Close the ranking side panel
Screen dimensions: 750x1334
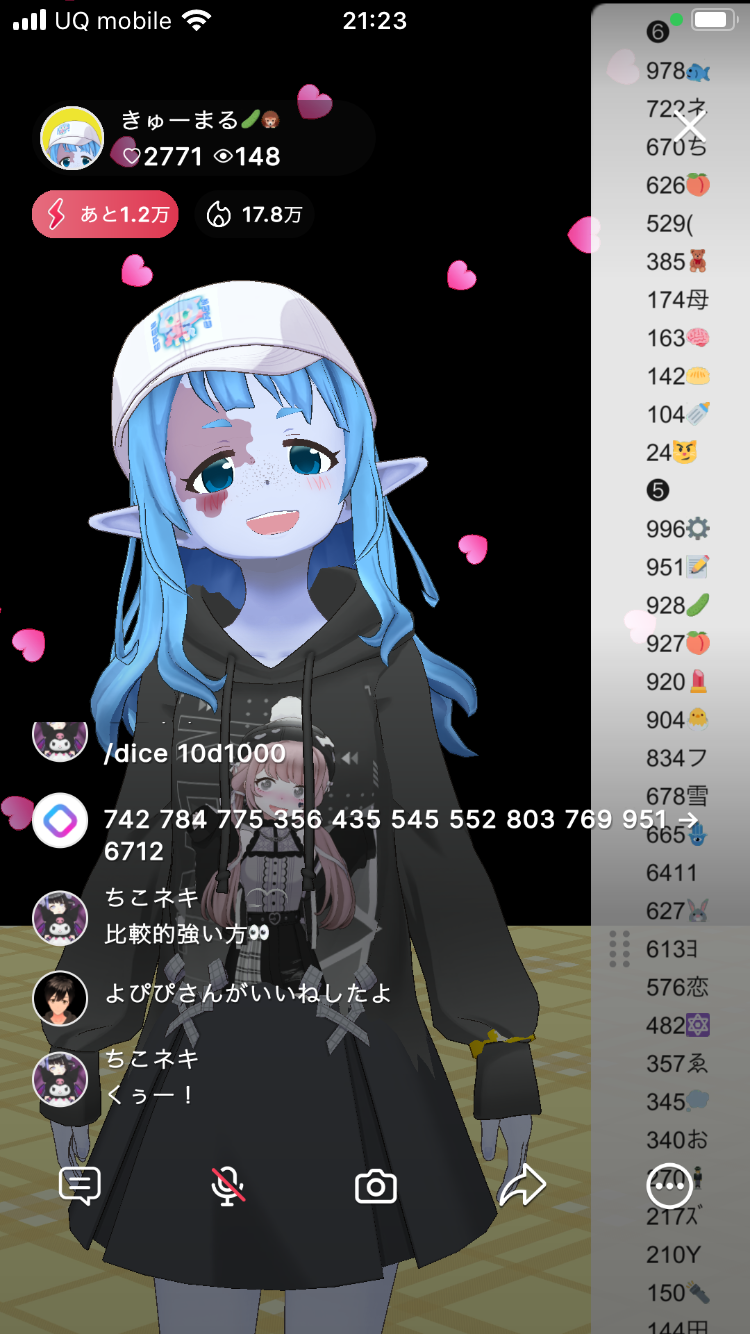point(690,127)
